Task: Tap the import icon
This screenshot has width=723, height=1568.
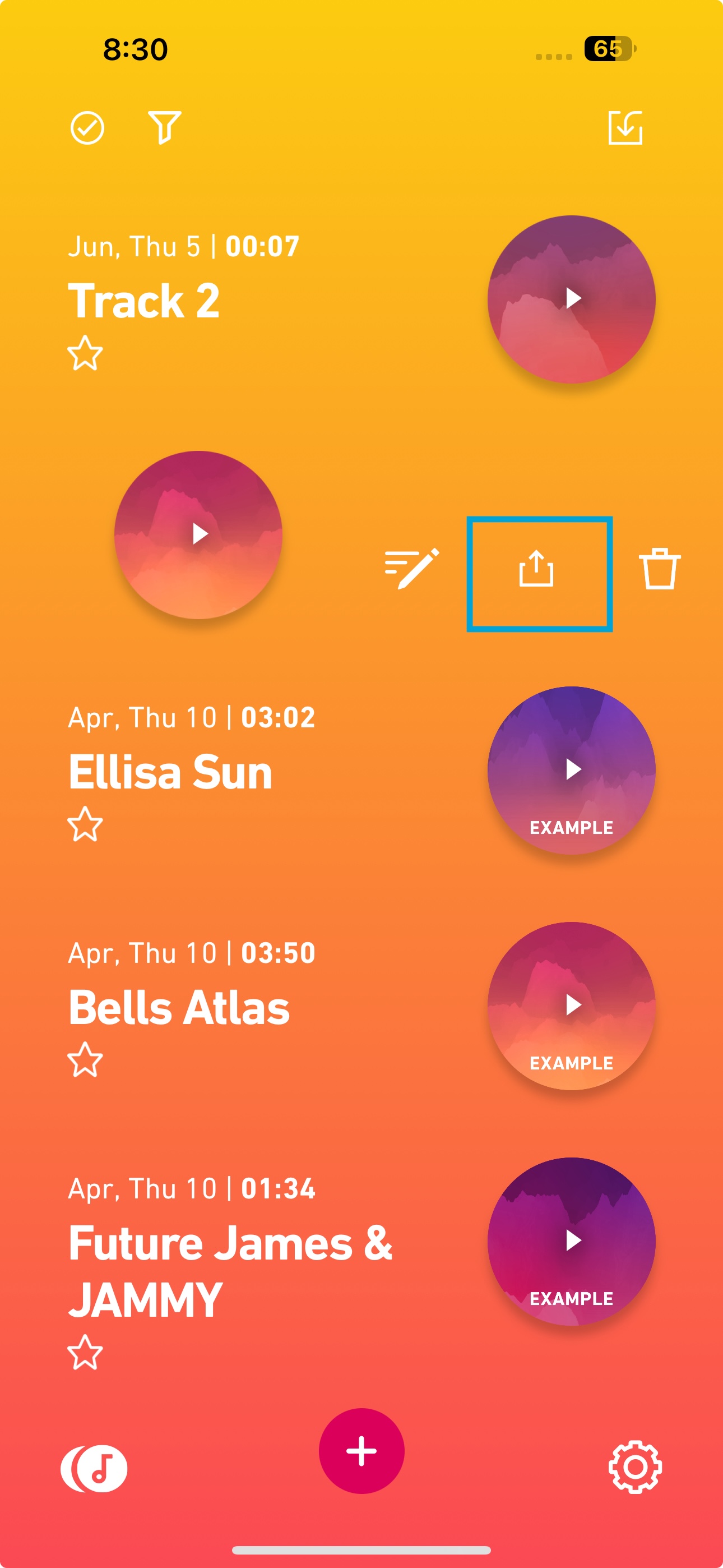Action: pyautogui.click(x=625, y=128)
